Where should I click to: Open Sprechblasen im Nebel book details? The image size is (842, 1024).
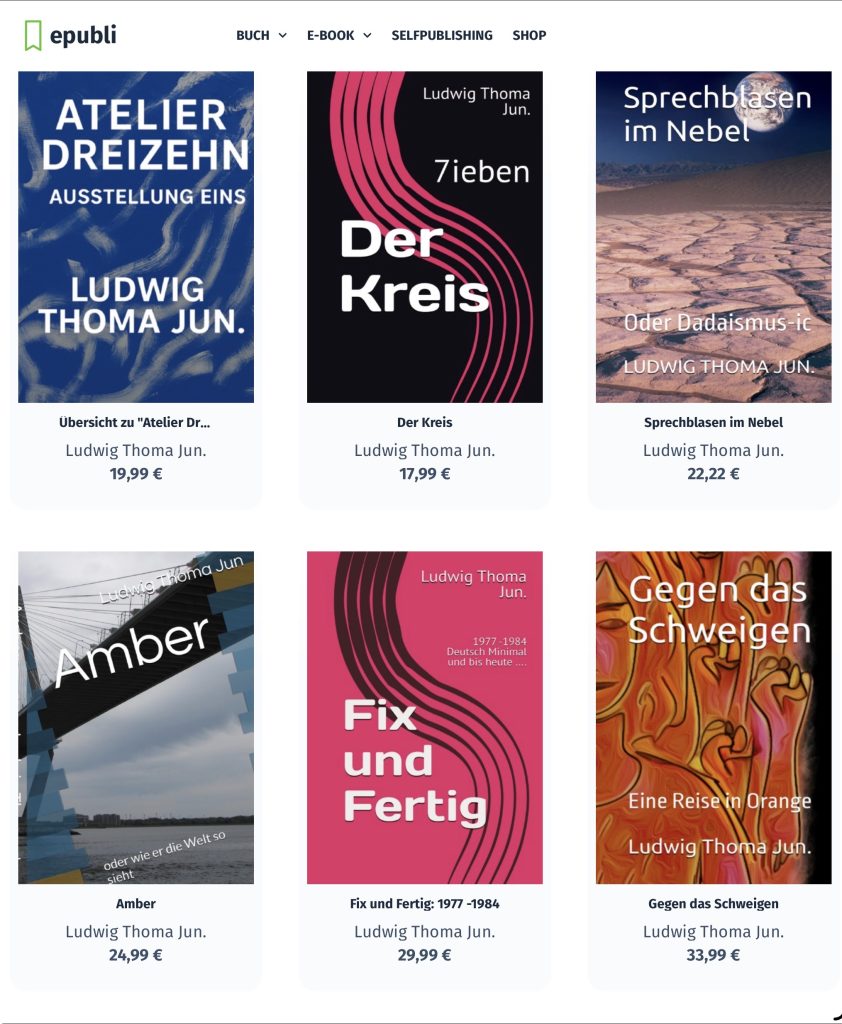[x=713, y=237]
